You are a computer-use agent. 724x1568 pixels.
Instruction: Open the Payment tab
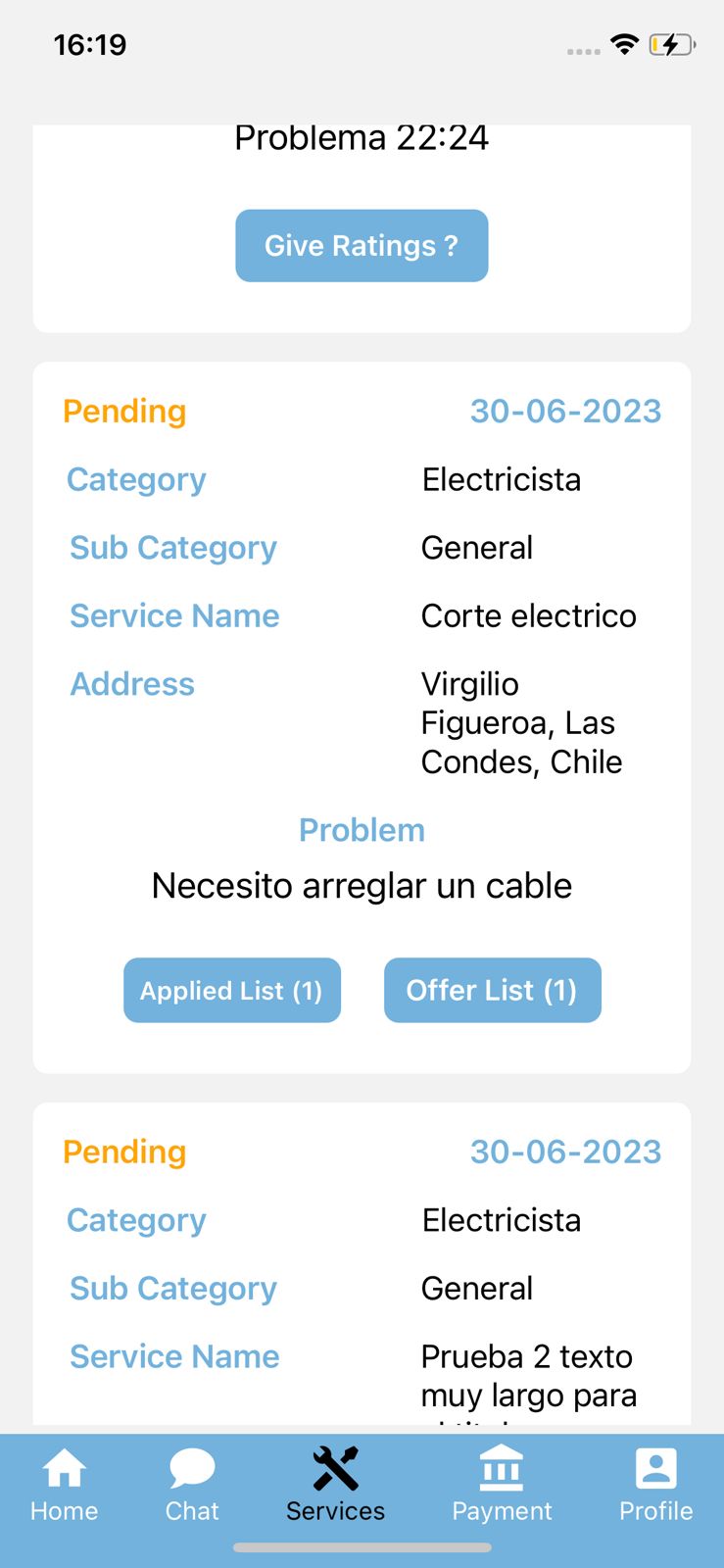point(502,1485)
